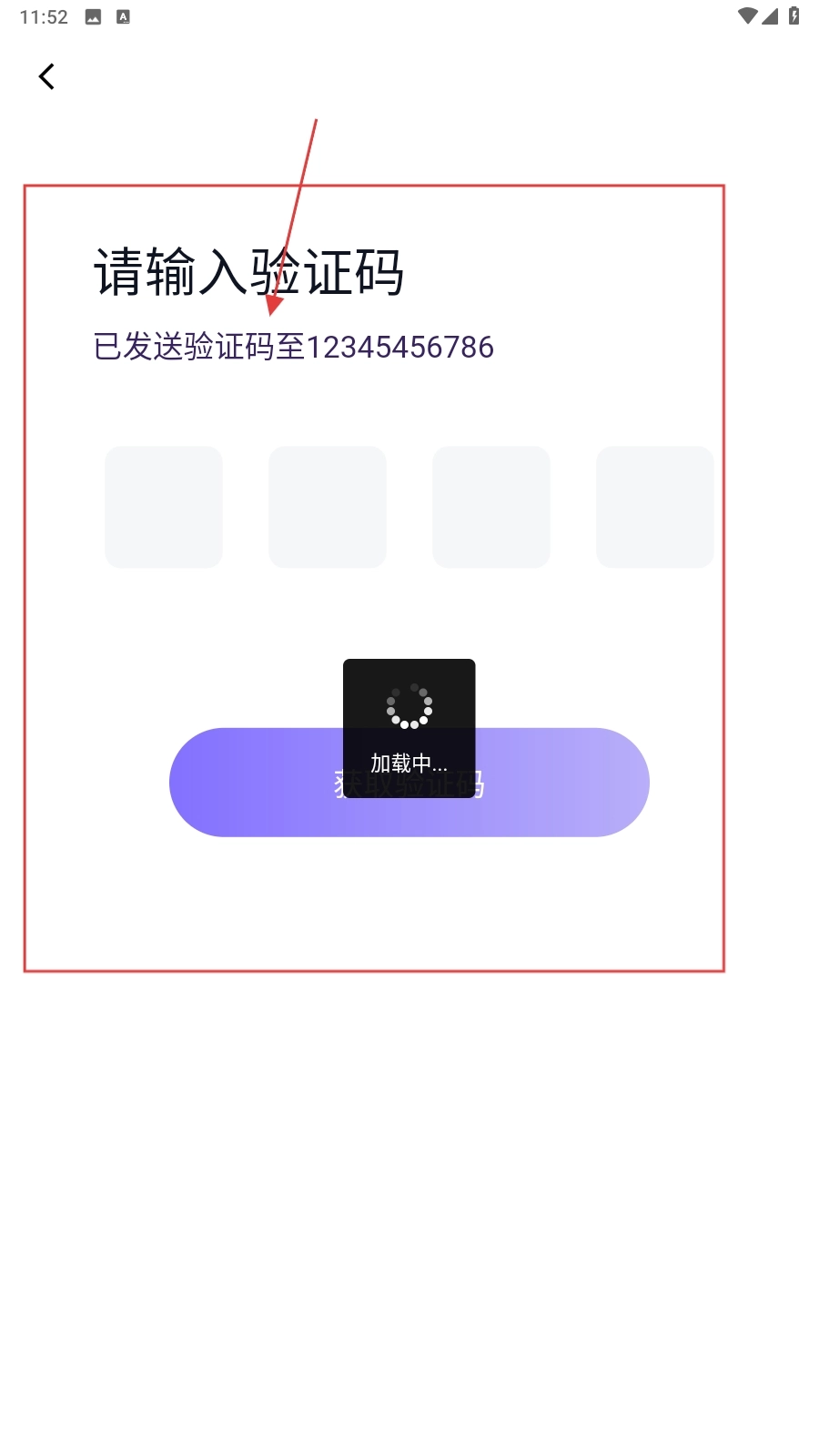Select the second verification code box
Screen dimensions: 819x1456
(328, 507)
